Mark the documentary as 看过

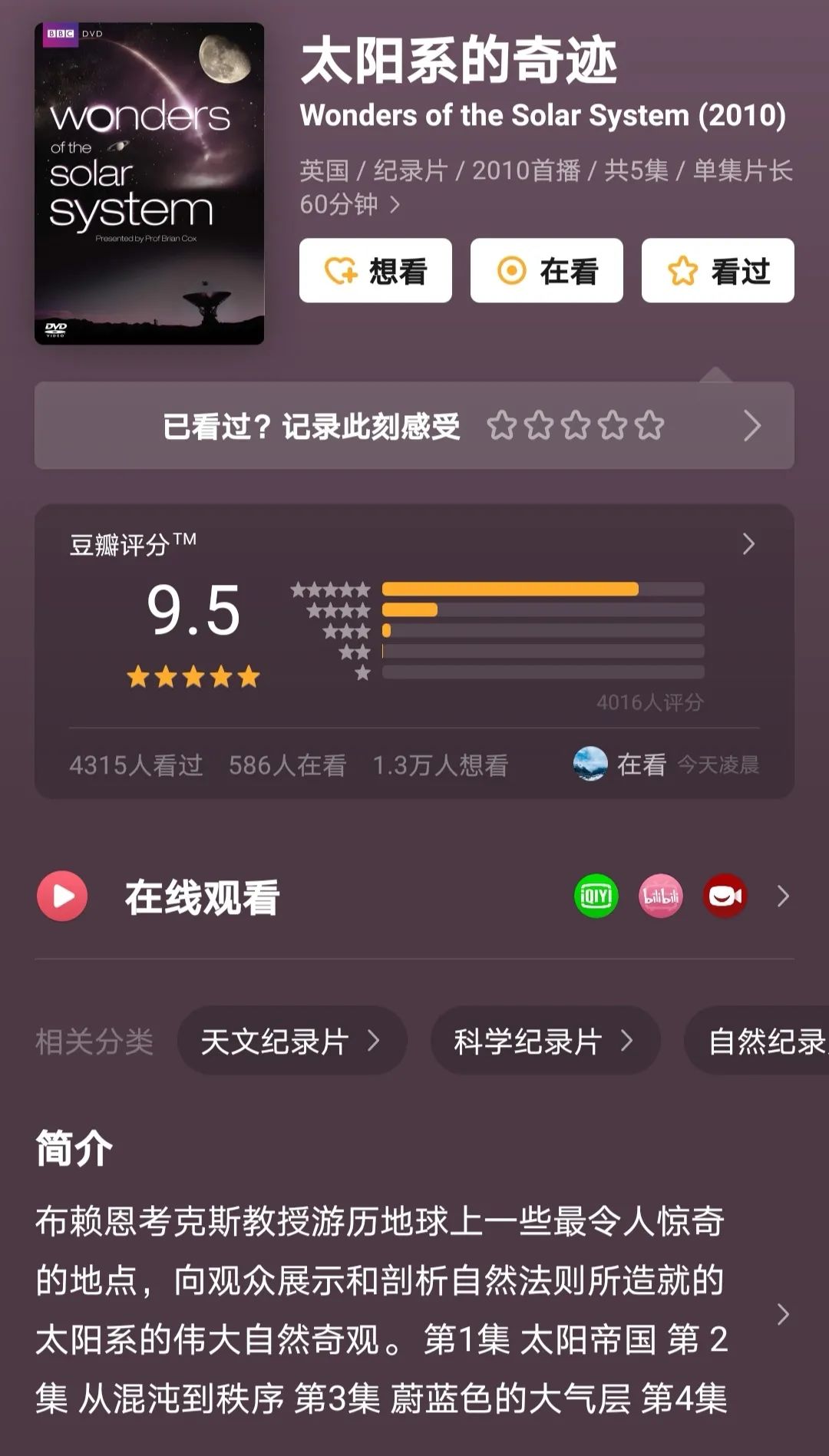point(717,270)
